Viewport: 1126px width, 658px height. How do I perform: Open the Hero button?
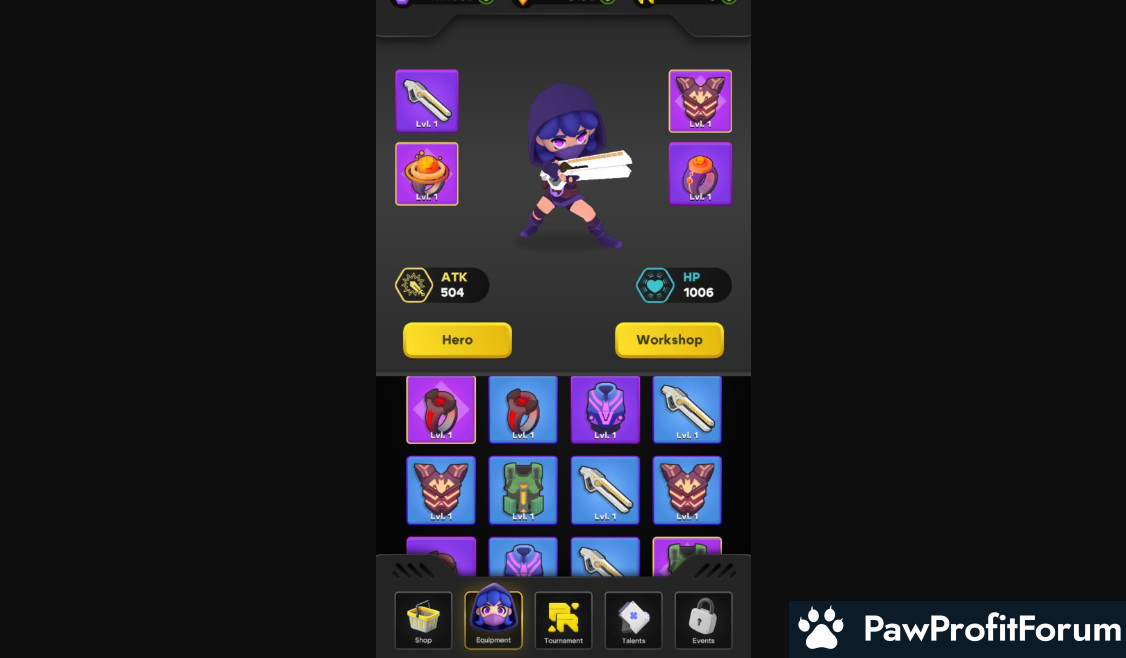(457, 340)
